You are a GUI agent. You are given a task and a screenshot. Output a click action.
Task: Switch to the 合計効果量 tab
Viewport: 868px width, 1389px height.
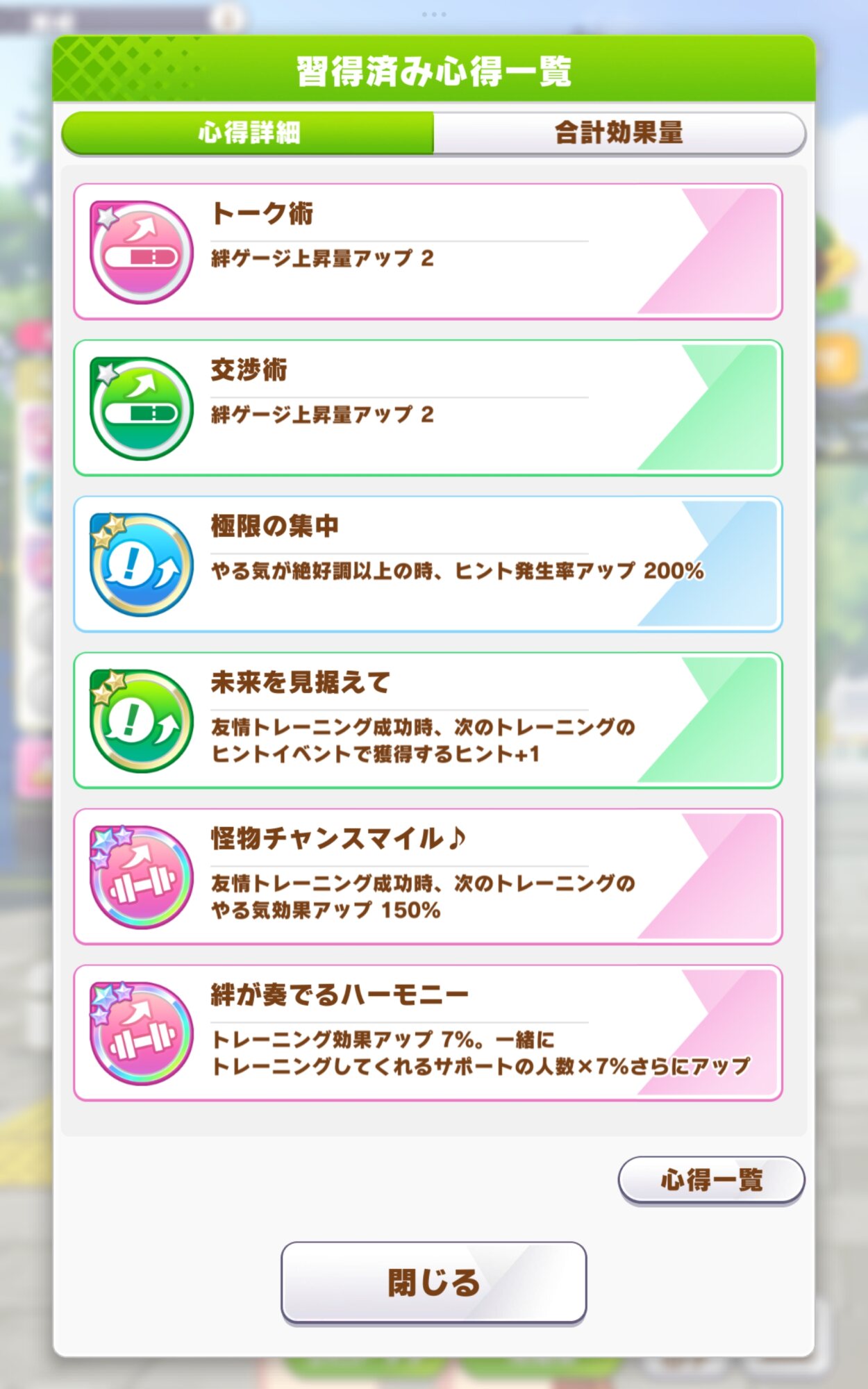[619, 133]
